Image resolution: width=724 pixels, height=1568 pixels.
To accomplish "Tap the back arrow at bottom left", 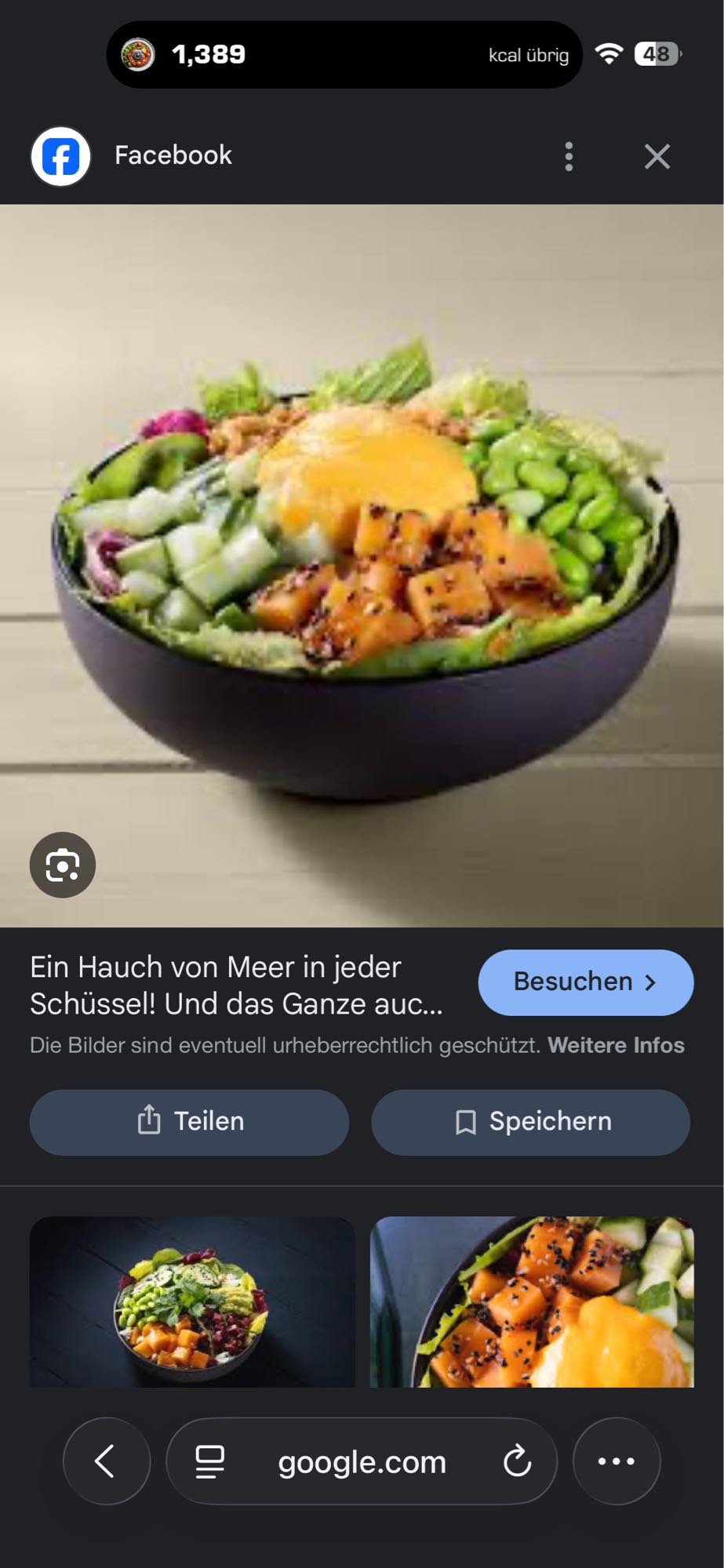I will [106, 1461].
